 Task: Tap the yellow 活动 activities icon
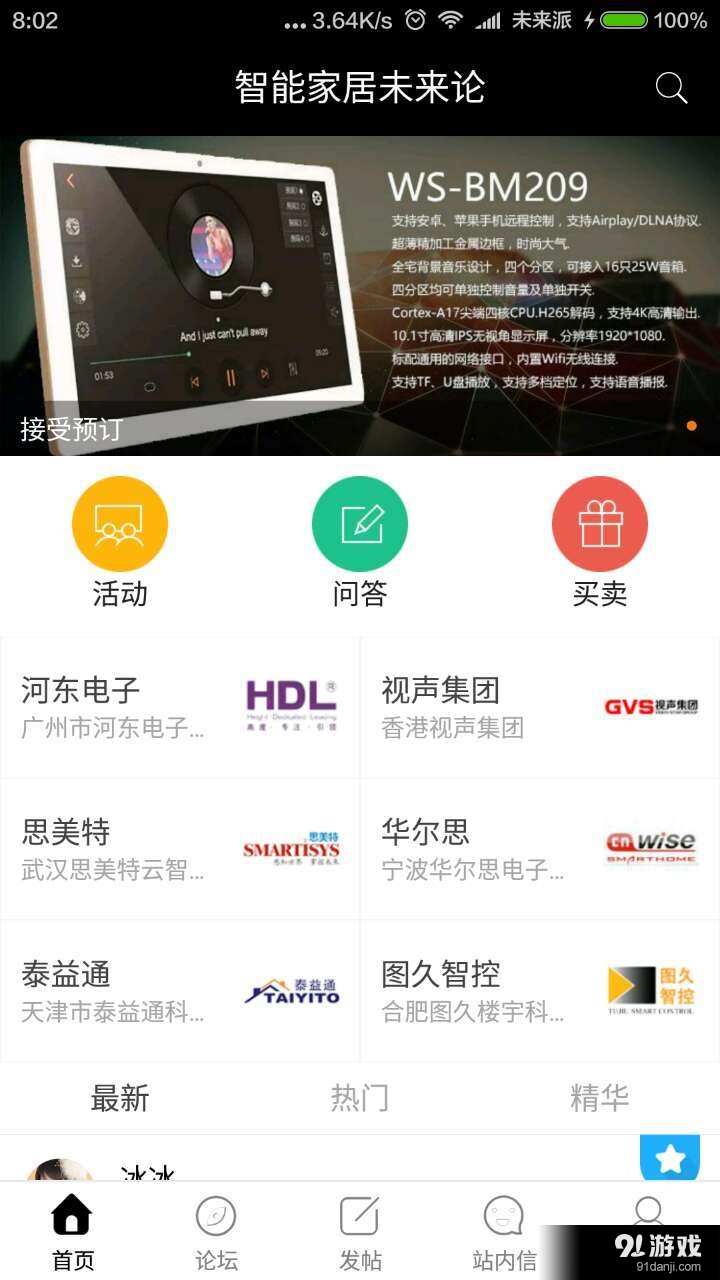click(119, 522)
